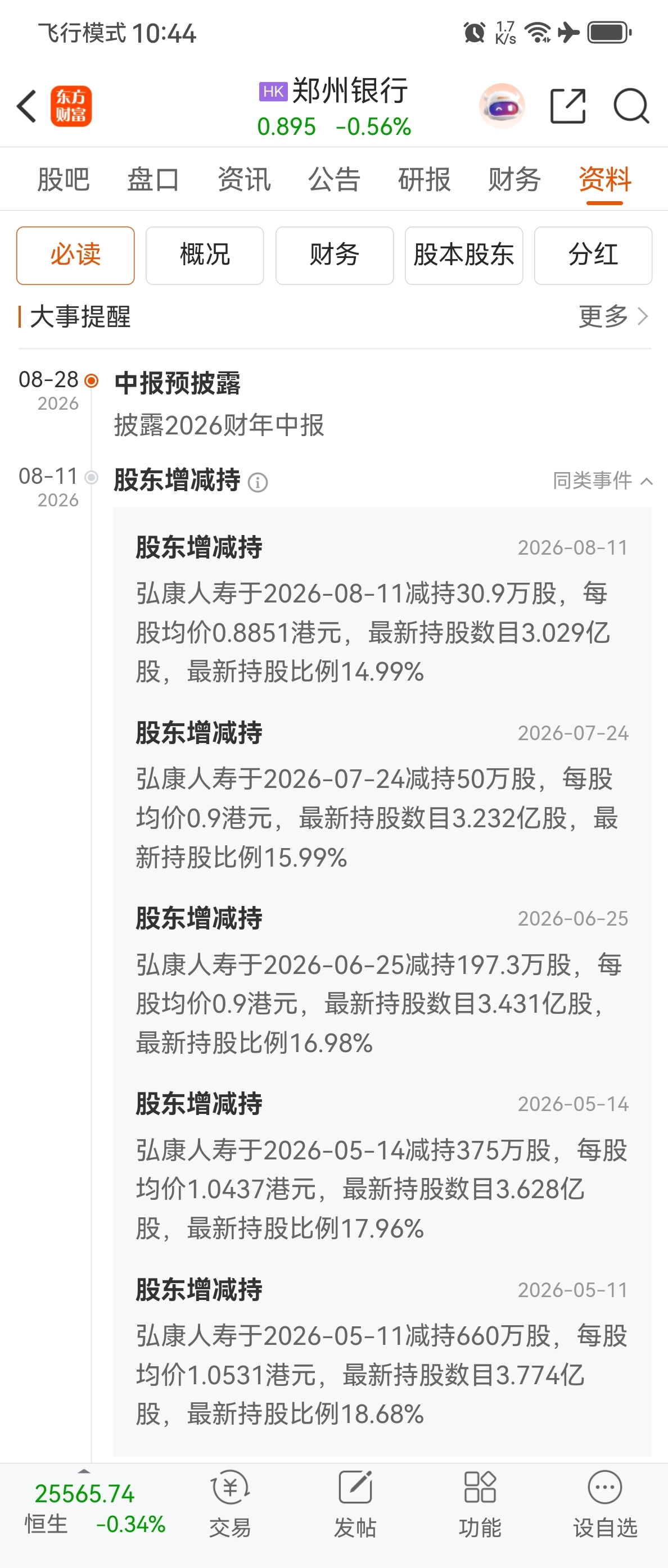Share this stock page
The height and width of the screenshot is (1568, 668).
567,106
